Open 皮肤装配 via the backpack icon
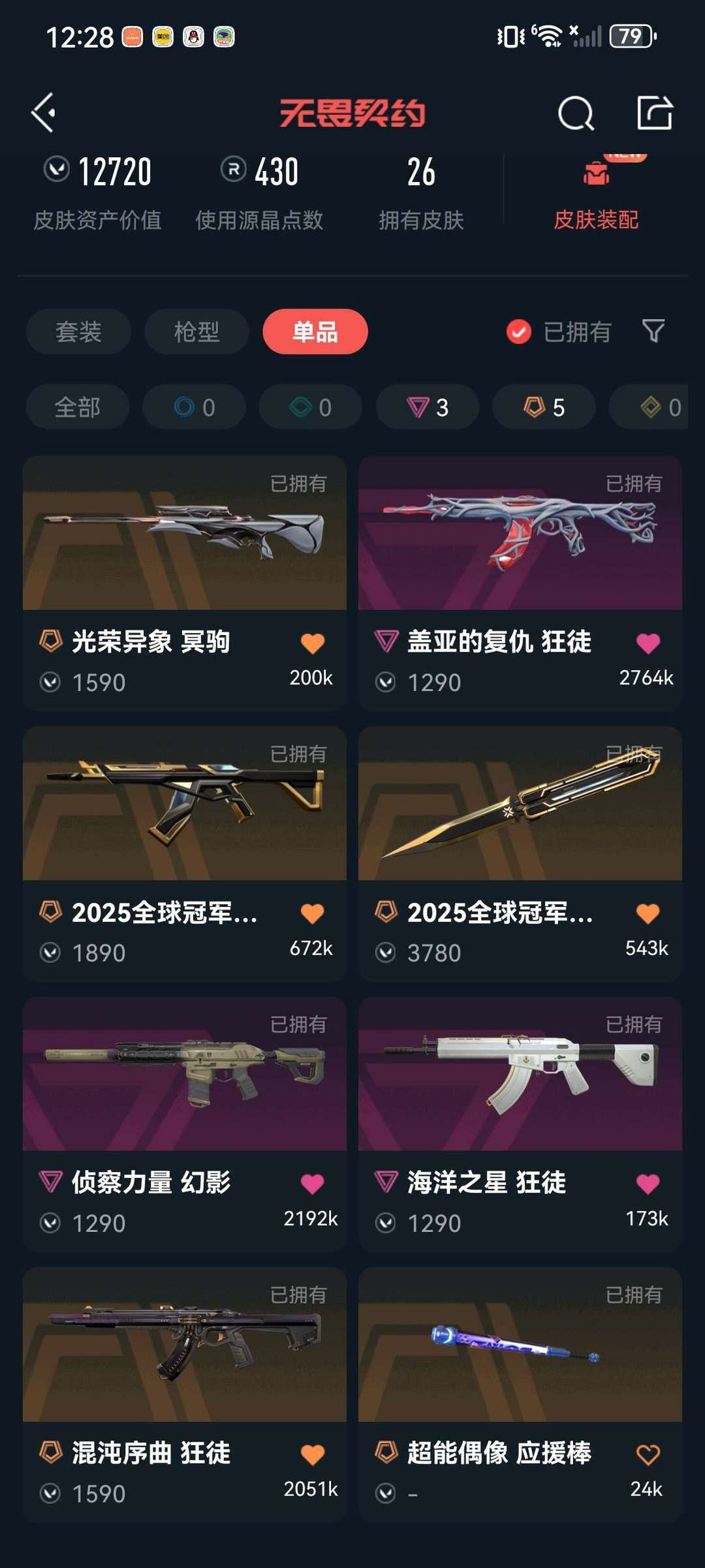The image size is (705, 1568). (595, 175)
